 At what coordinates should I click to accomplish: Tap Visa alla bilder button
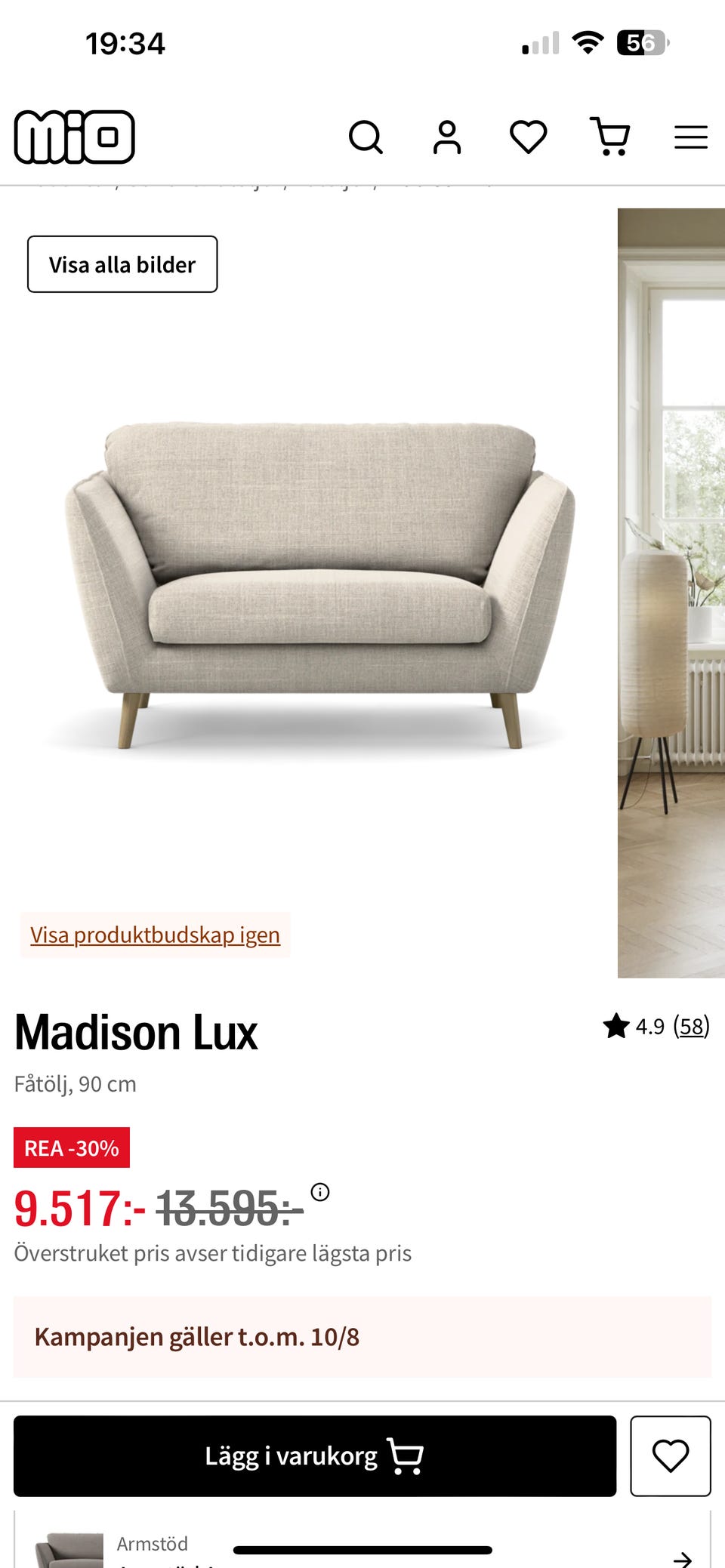click(122, 264)
